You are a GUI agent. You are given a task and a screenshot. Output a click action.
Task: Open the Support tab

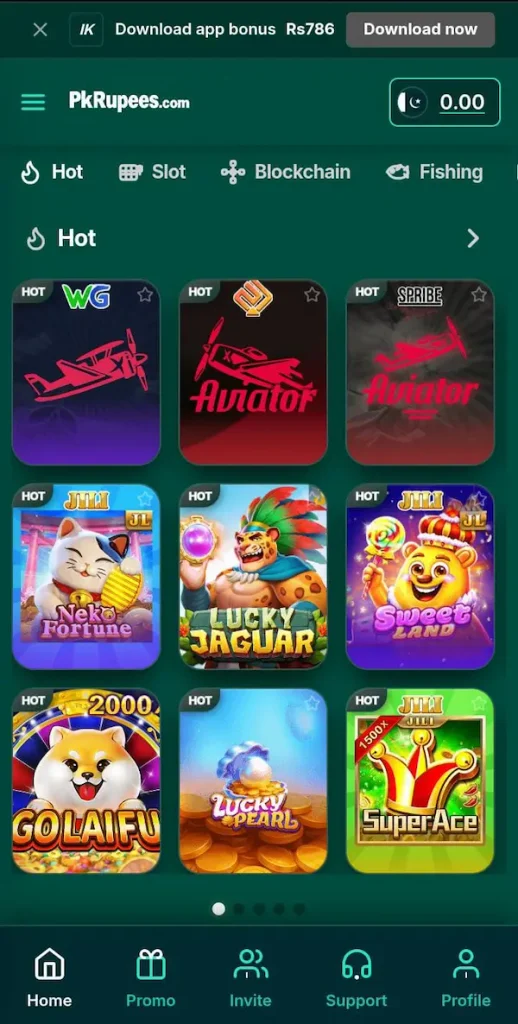click(356, 978)
